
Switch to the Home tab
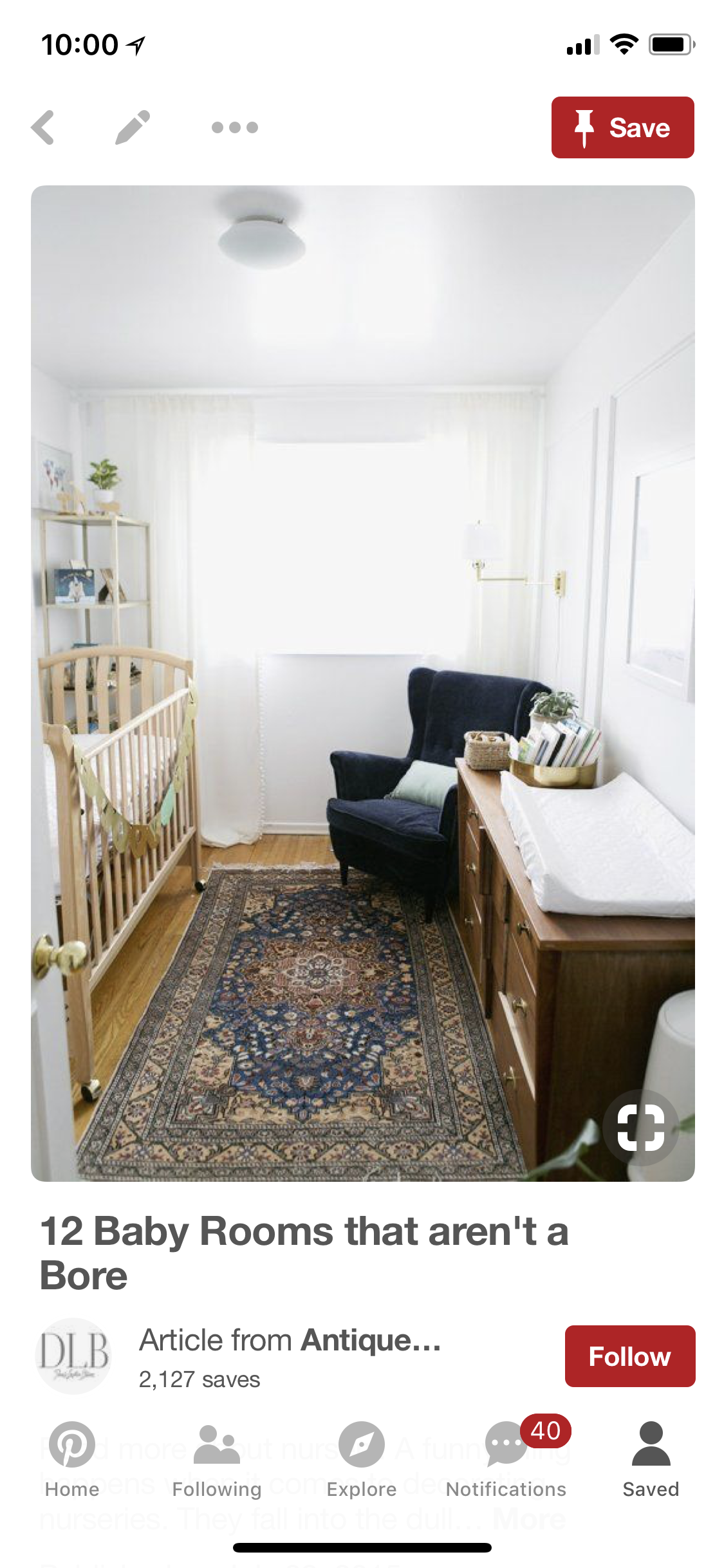point(72,1460)
